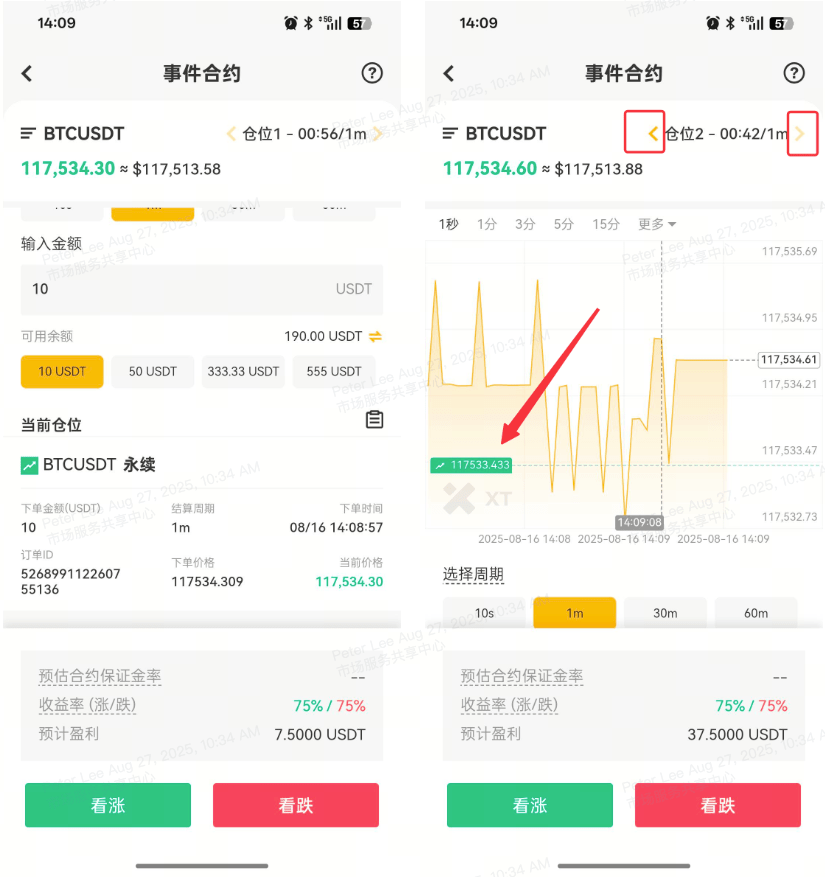Select 60m under 选择周期
Image resolution: width=825 pixels, height=877 pixels.
pyautogui.click(x=756, y=612)
